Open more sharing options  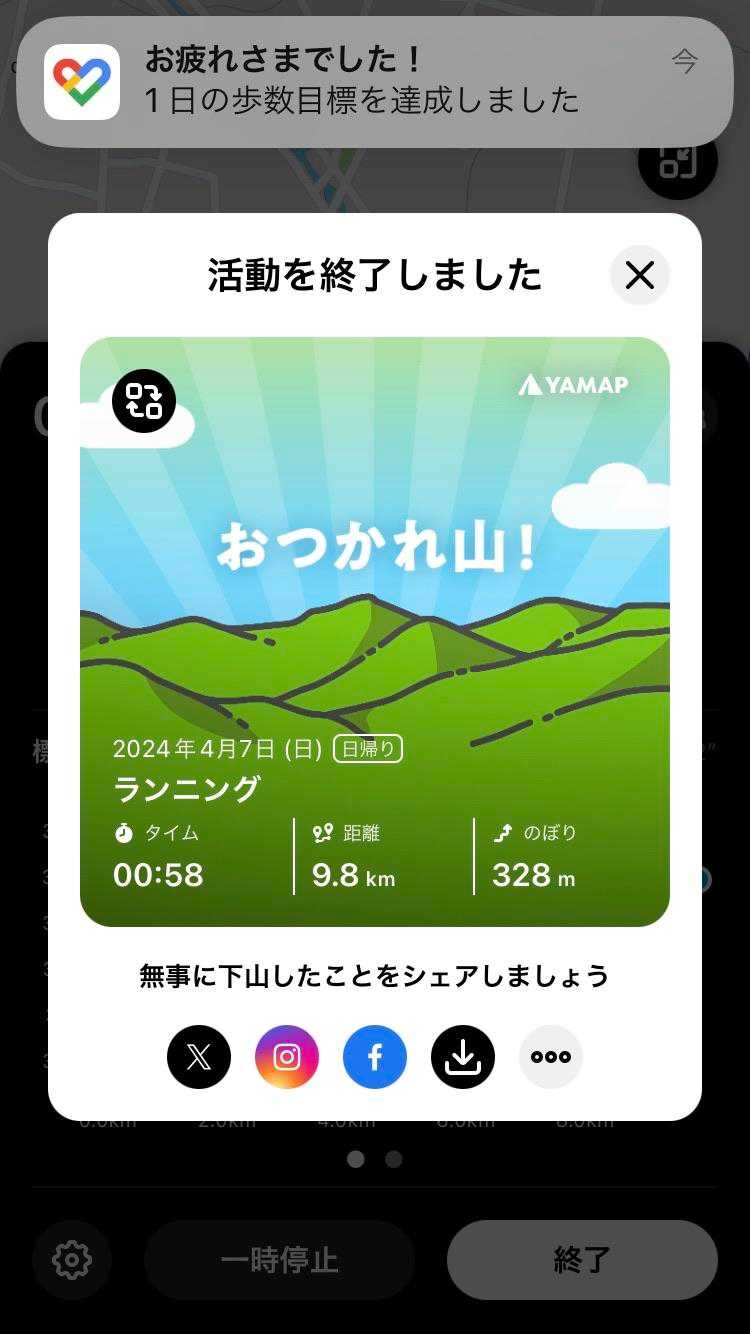[551, 1057]
